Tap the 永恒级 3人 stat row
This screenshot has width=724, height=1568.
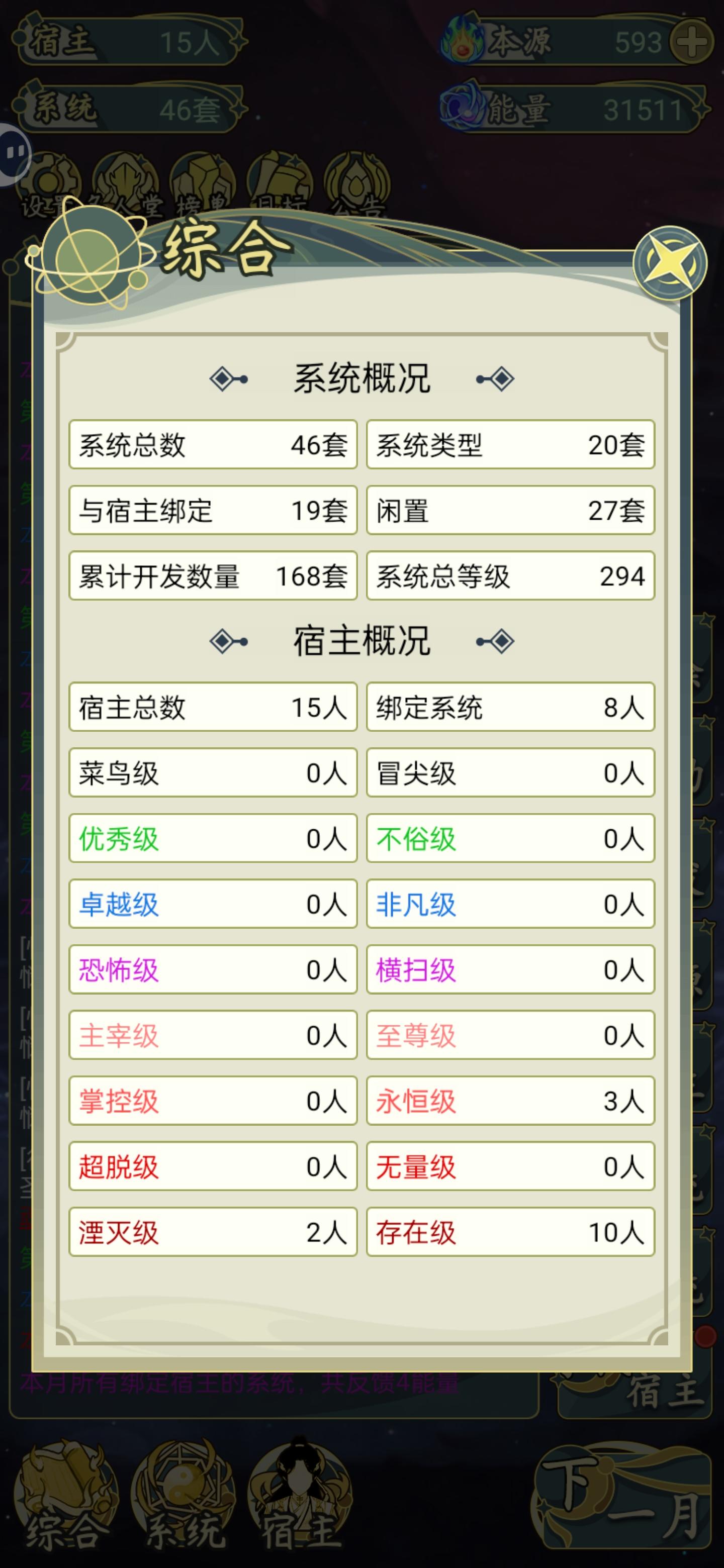tap(511, 1101)
